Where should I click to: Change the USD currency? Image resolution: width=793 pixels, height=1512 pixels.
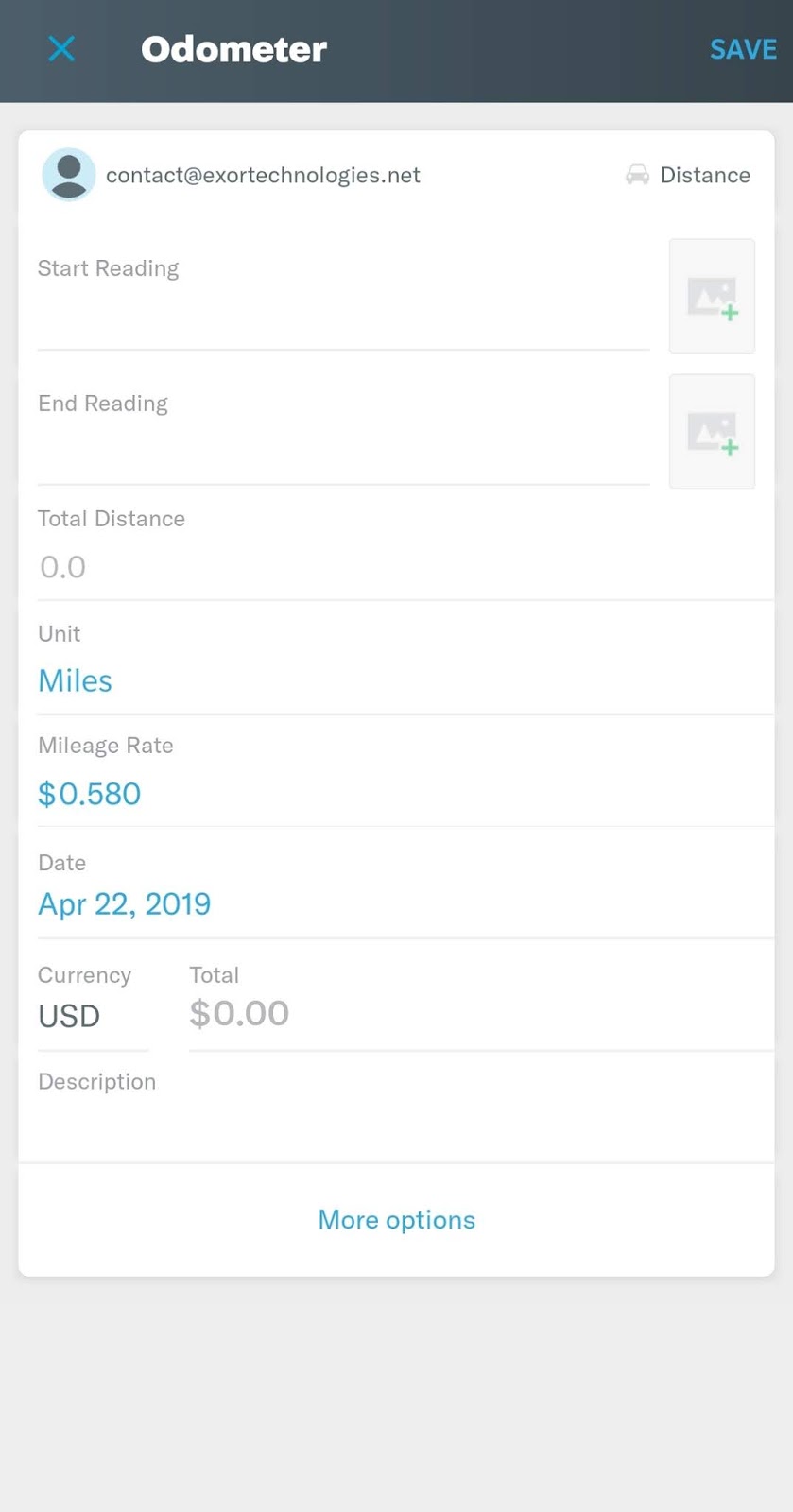(70, 1016)
